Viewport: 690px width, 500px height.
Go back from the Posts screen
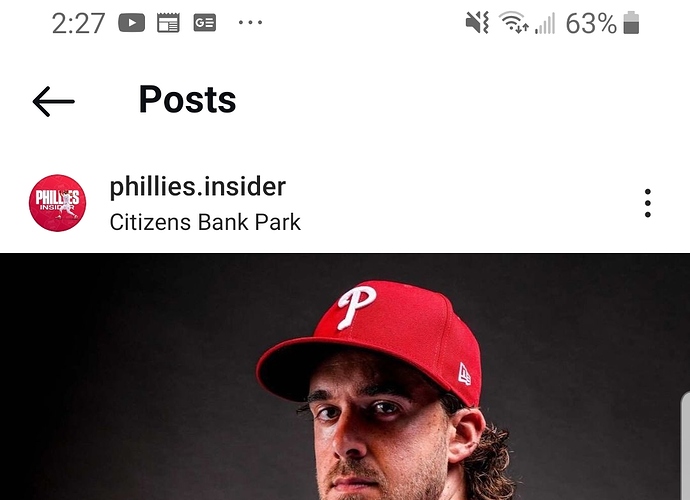53,101
